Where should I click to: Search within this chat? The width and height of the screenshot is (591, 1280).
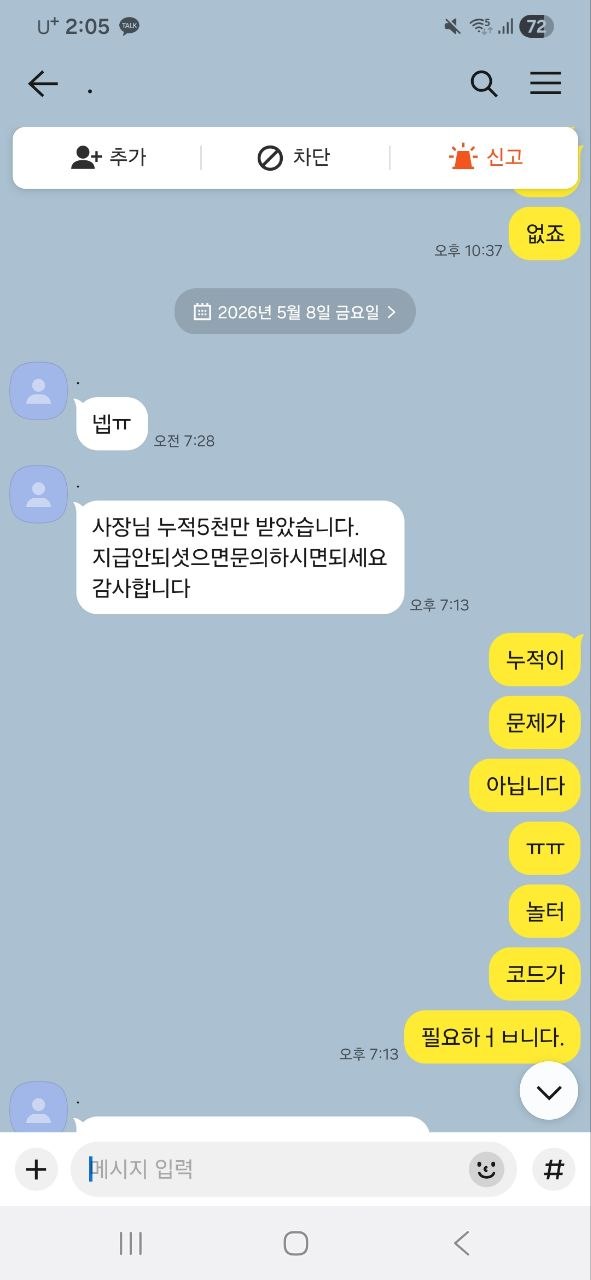[484, 84]
